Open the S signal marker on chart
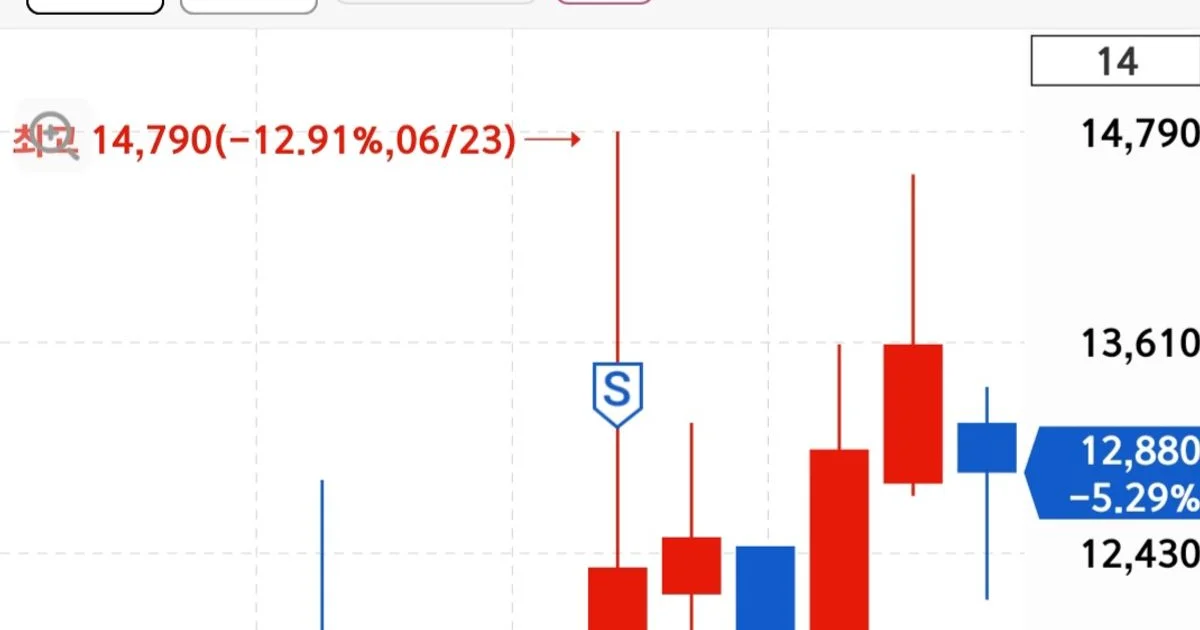This screenshot has height=630, width=1200. pyautogui.click(x=617, y=392)
